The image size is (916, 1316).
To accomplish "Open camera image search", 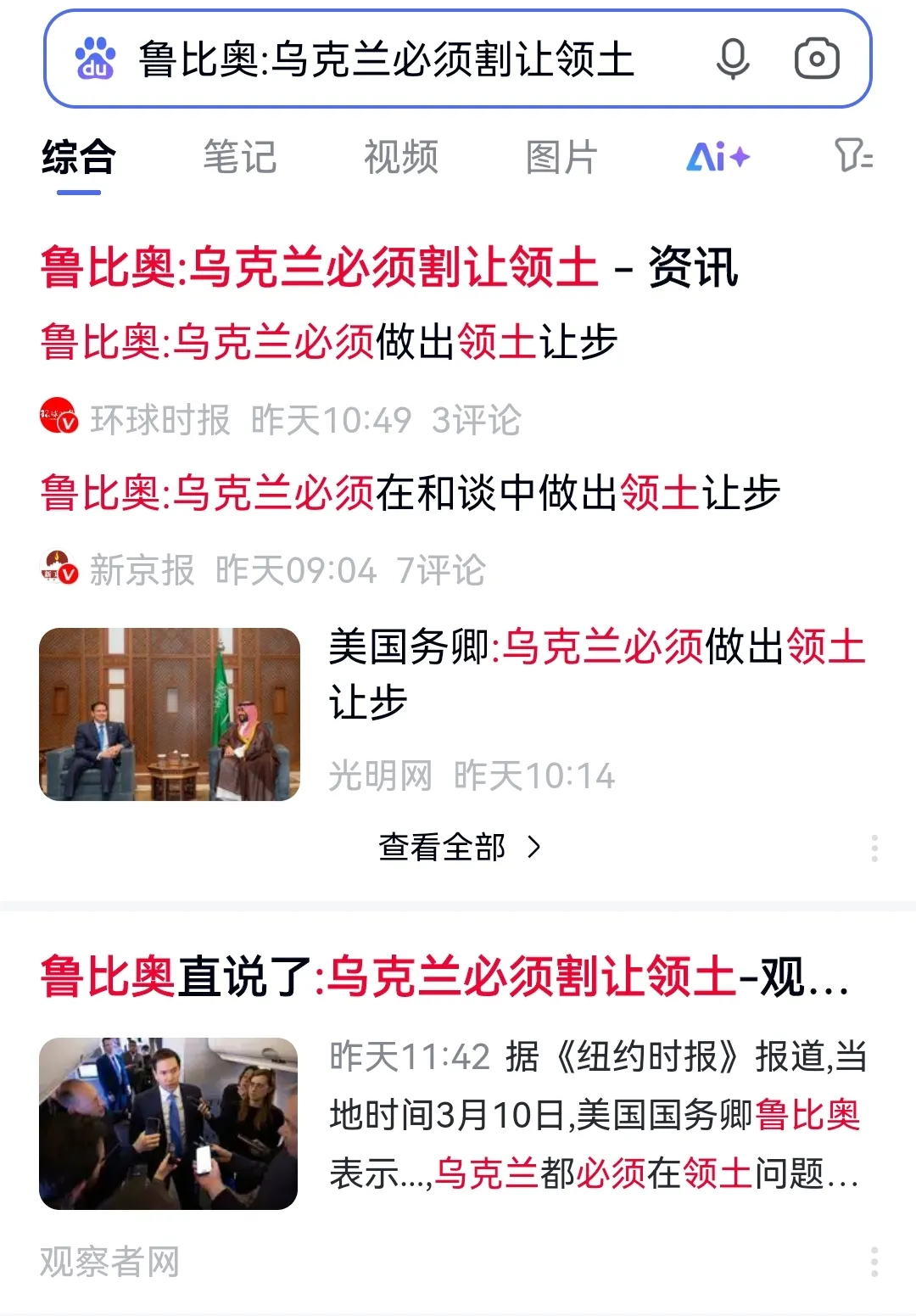I will point(816,59).
